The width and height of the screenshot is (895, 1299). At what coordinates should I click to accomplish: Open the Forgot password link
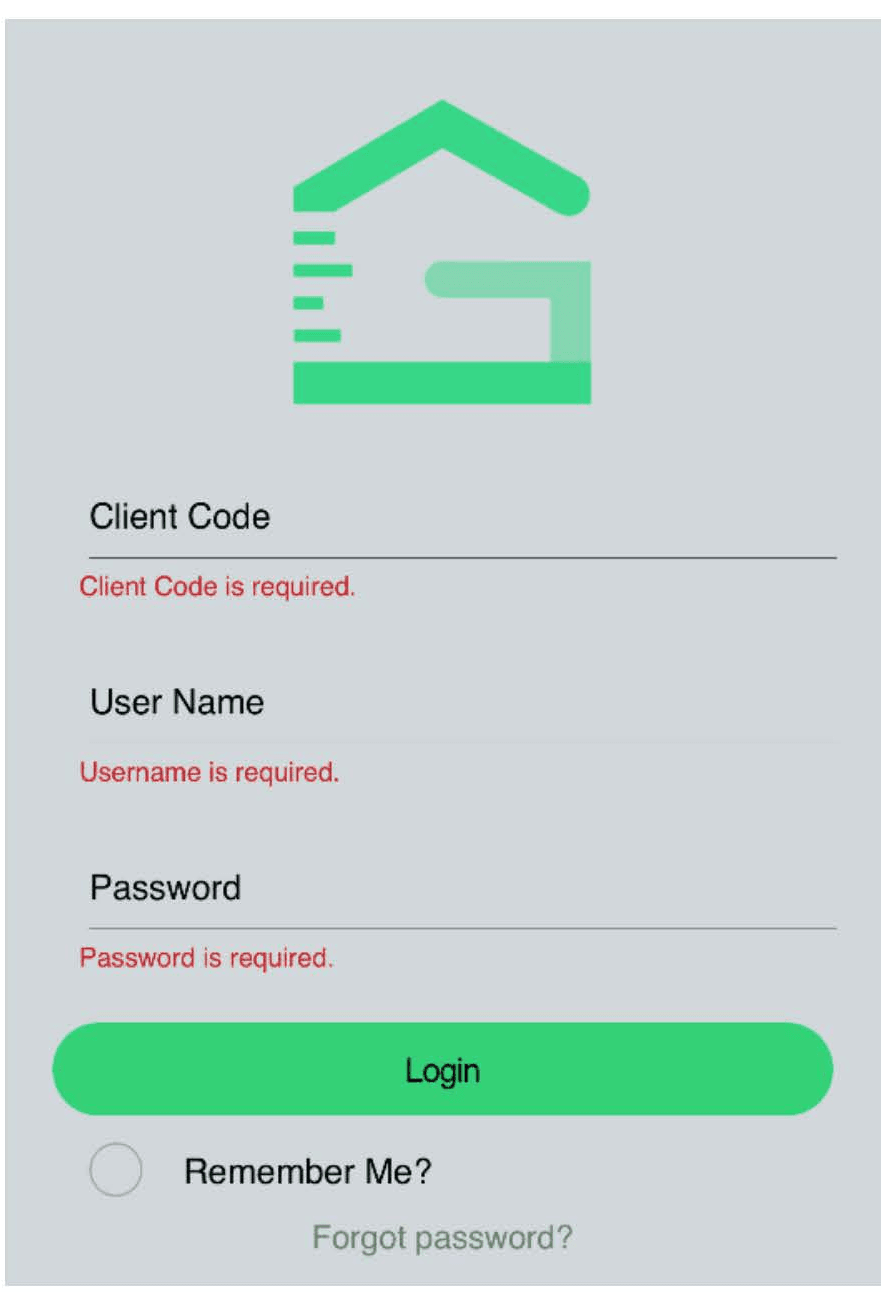(443, 1238)
